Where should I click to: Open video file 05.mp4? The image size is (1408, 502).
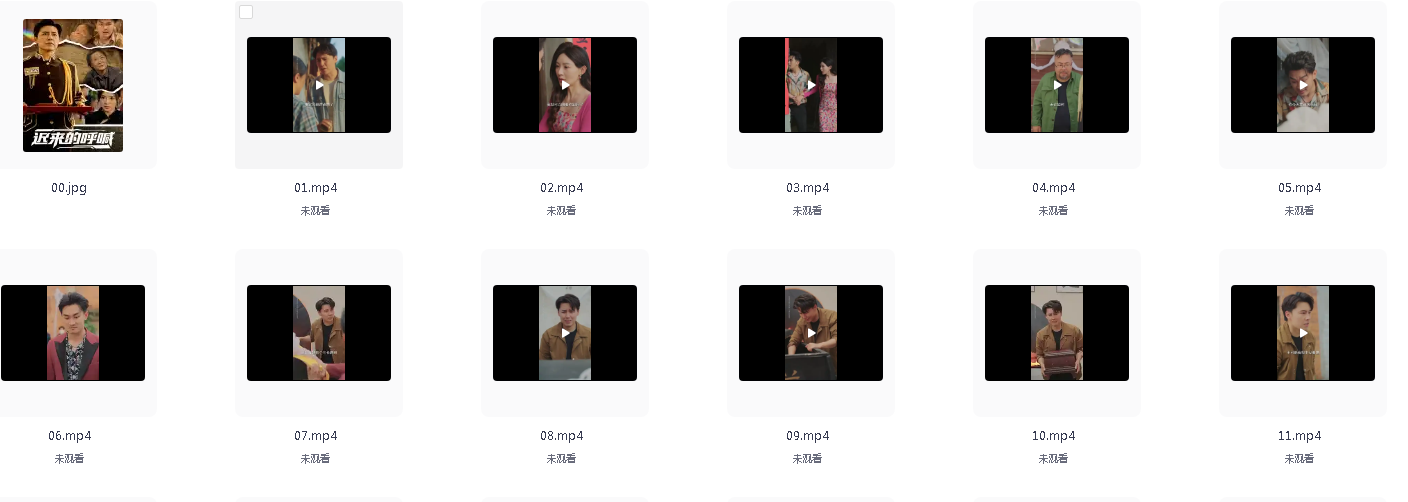click(1303, 85)
